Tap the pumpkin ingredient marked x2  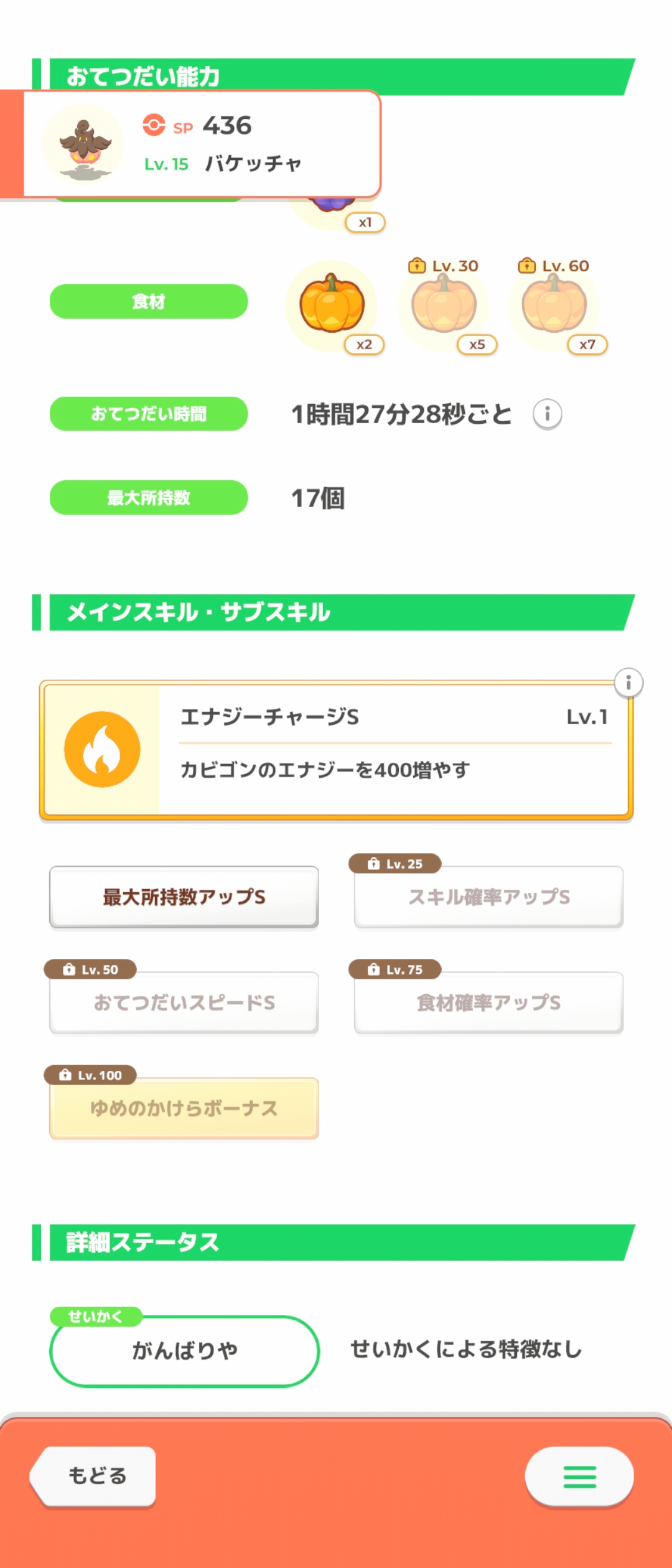point(332,305)
